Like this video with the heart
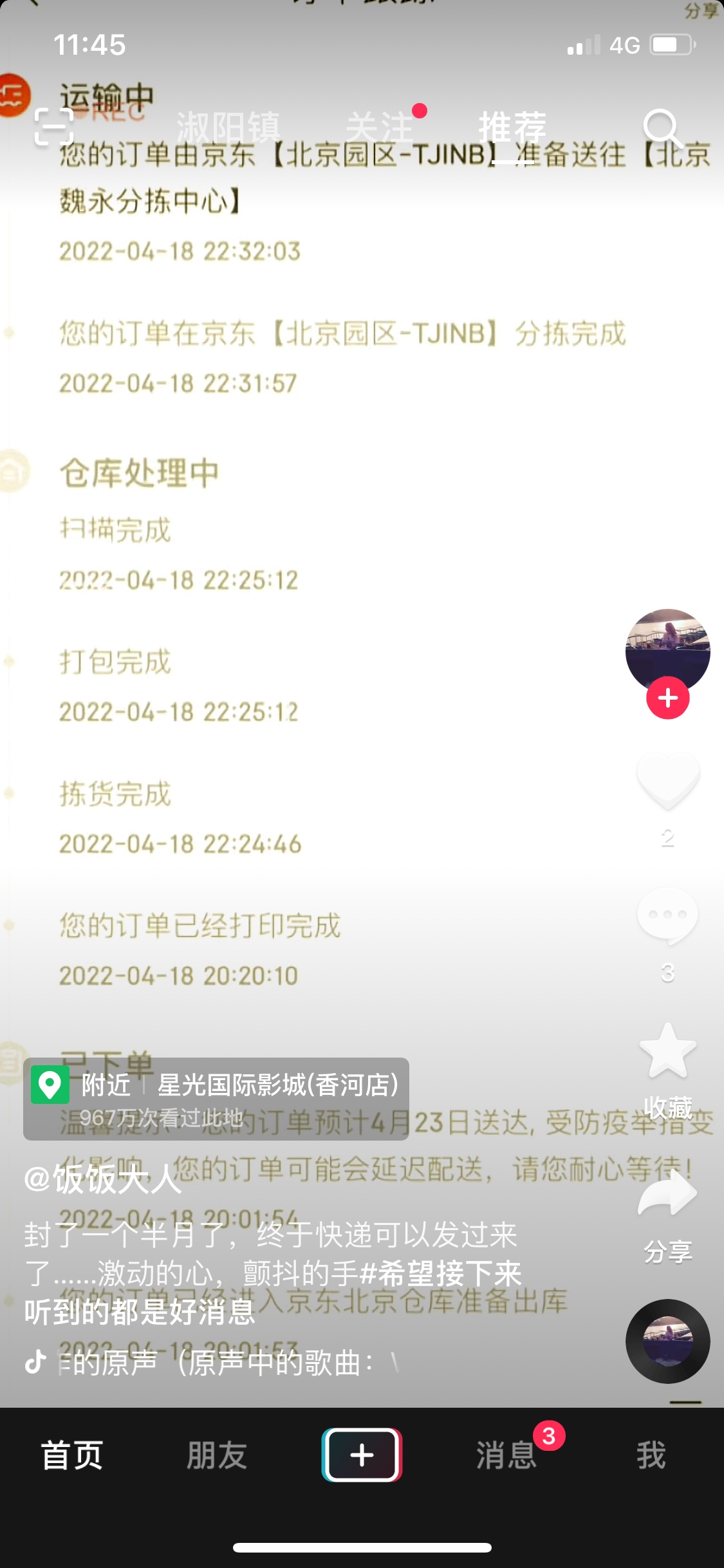Screen dimensions: 724x1568 (x=667, y=779)
